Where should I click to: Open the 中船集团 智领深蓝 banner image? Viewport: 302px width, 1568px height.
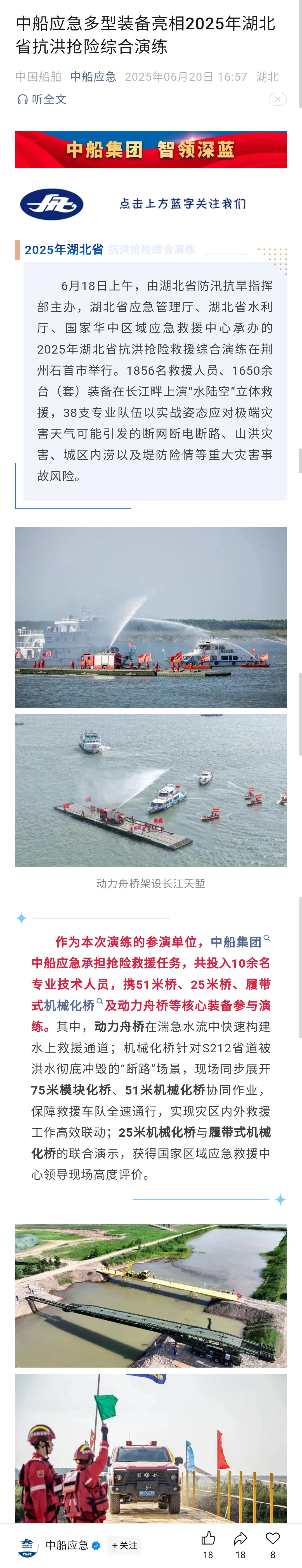pos(151,150)
